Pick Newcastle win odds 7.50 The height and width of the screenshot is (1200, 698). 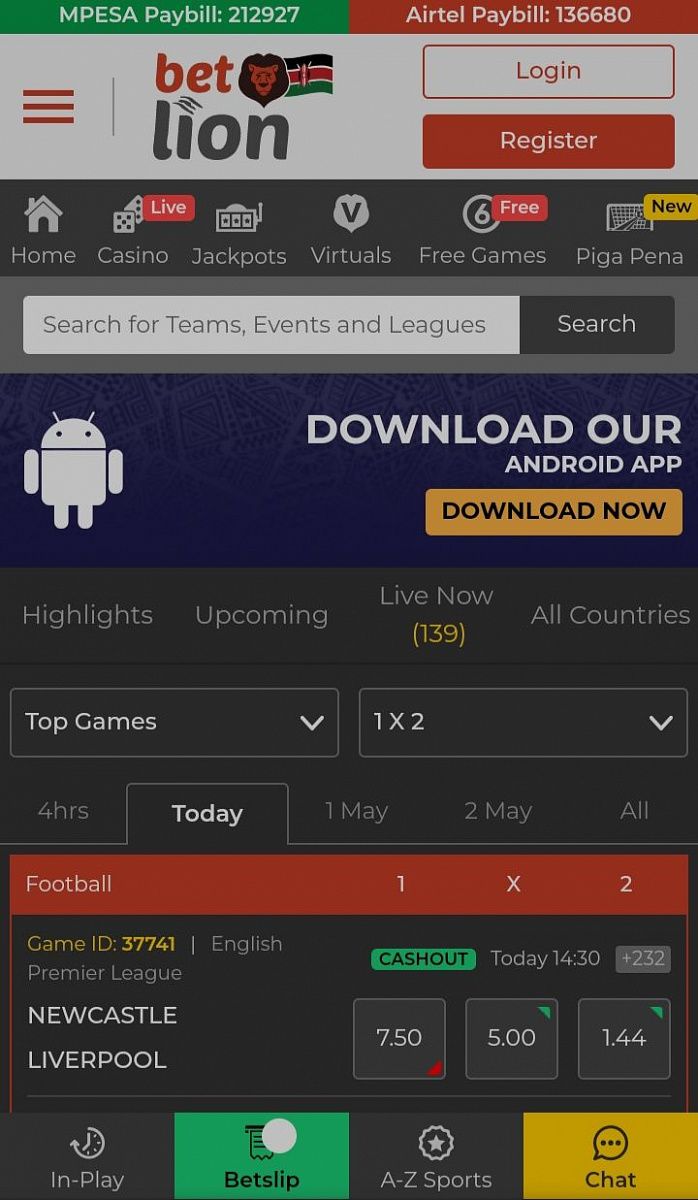399,1038
